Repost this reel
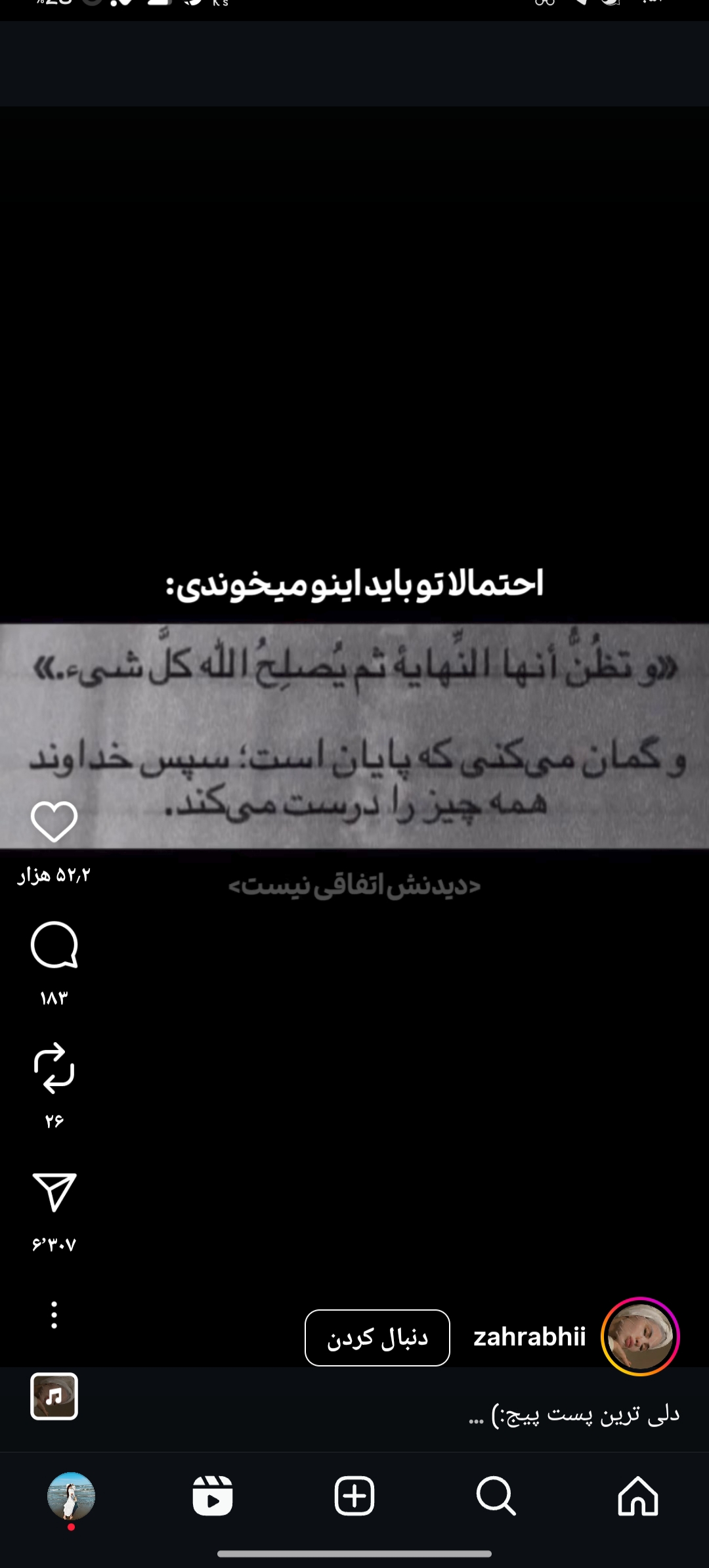The width and height of the screenshot is (709, 1568). click(54, 1068)
